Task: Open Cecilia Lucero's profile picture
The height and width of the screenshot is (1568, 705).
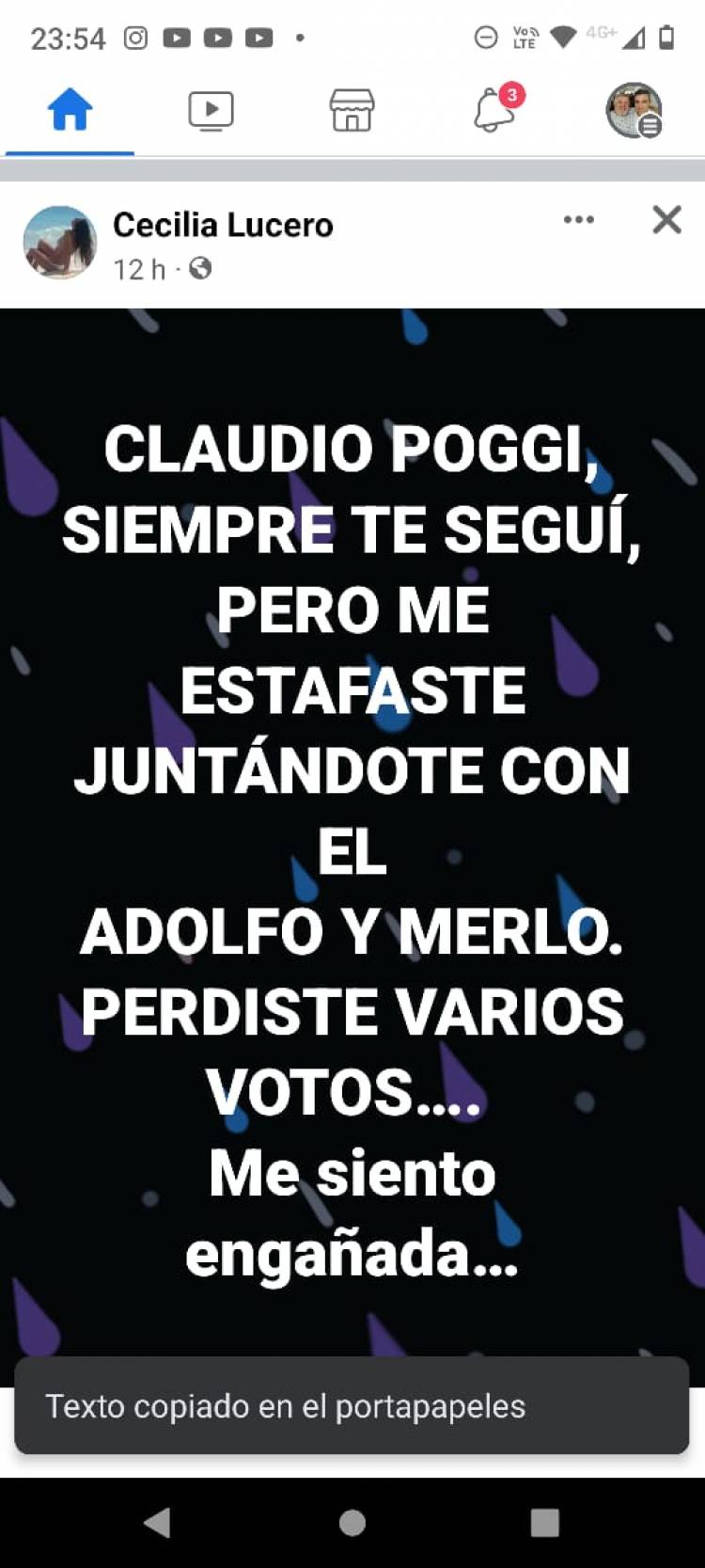Action: [x=59, y=243]
